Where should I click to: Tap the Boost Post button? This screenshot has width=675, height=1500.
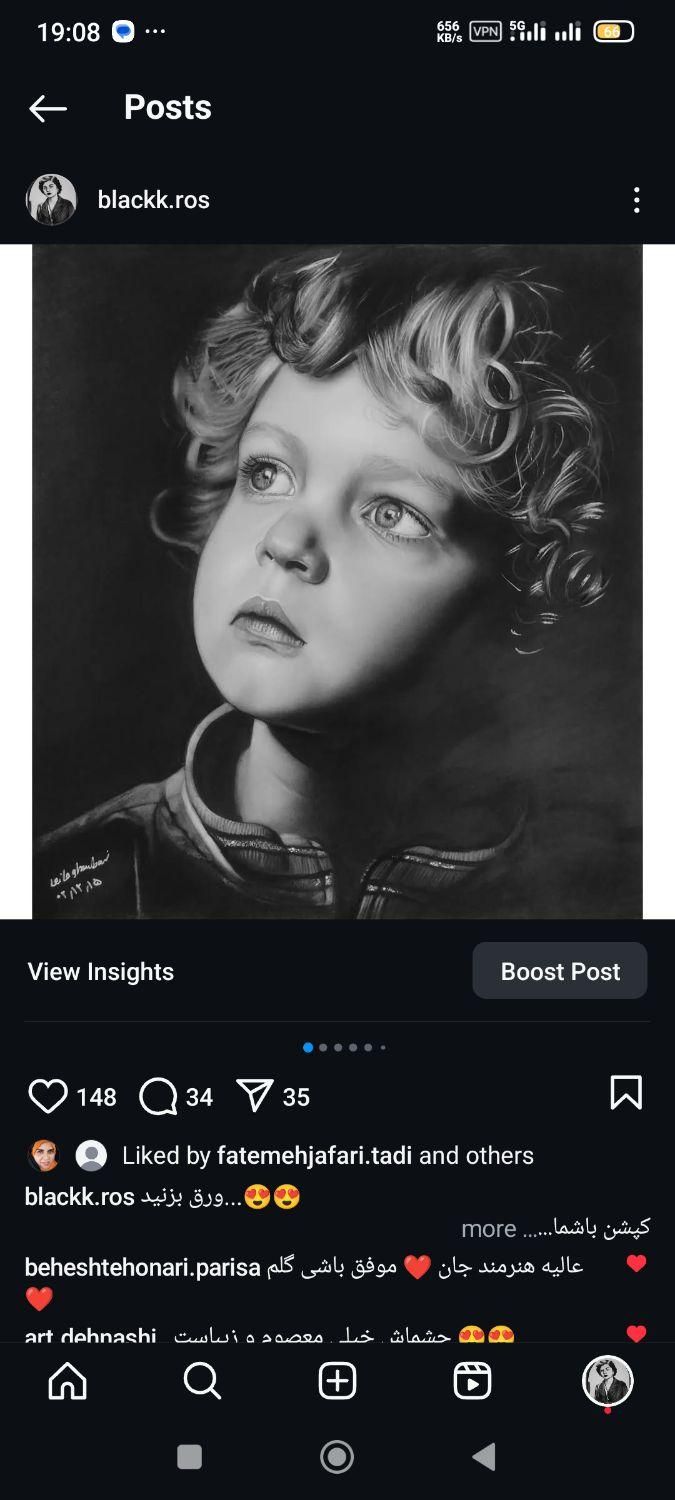(x=560, y=971)
